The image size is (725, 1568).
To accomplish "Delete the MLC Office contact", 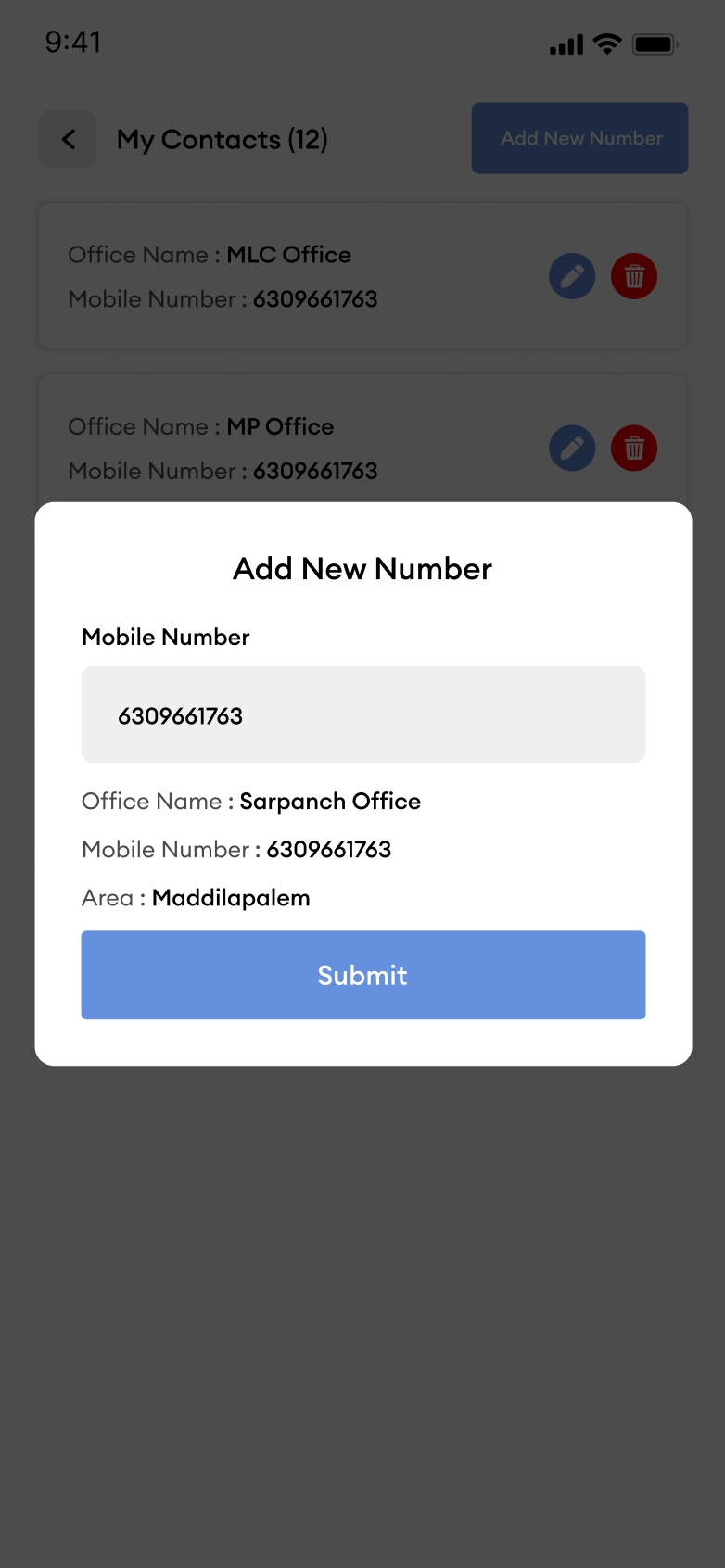I will pyautogui.click(x=634, y=276).
